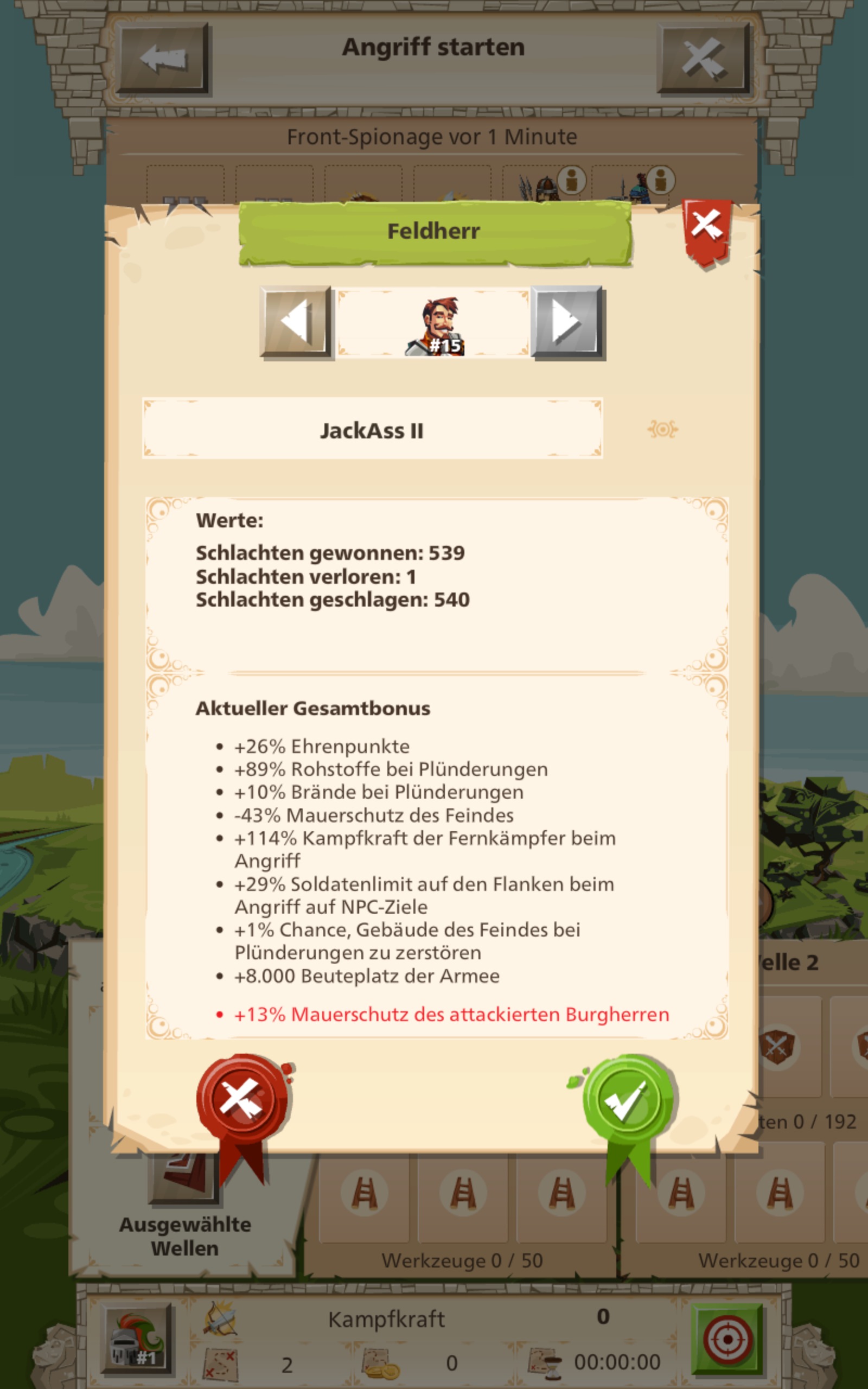The width and height of the screenshot is (868, 1389).
Task: Close the Angriff starten screen
Action: [x=704, y=58]
